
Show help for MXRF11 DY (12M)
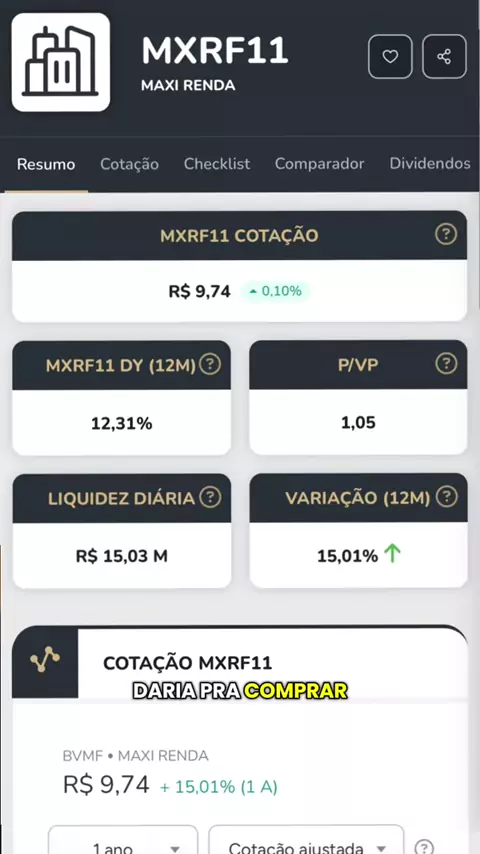pyautogui.click(x=210, y=364)
